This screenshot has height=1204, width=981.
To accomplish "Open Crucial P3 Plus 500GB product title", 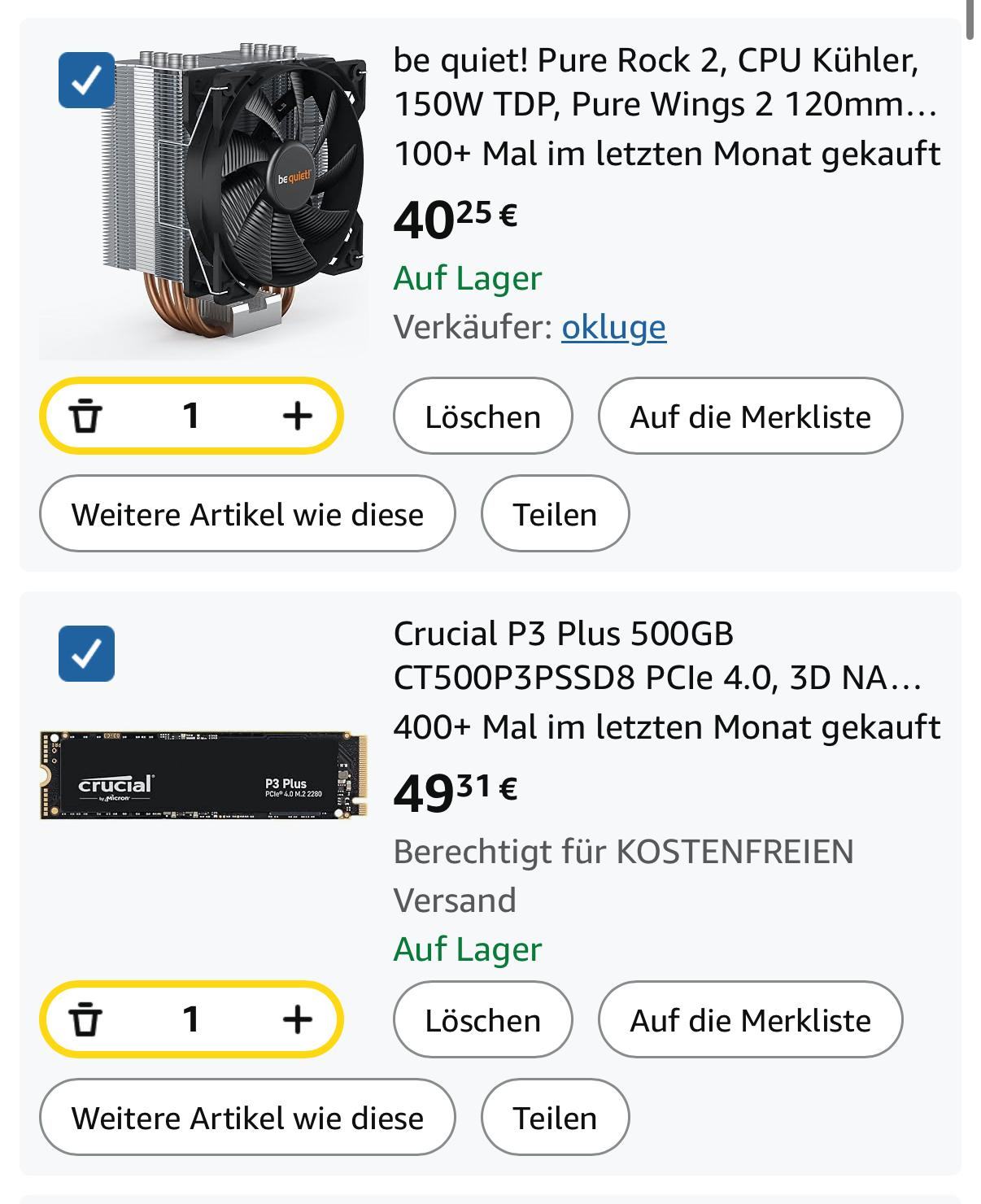I will [x=657, y=655].
